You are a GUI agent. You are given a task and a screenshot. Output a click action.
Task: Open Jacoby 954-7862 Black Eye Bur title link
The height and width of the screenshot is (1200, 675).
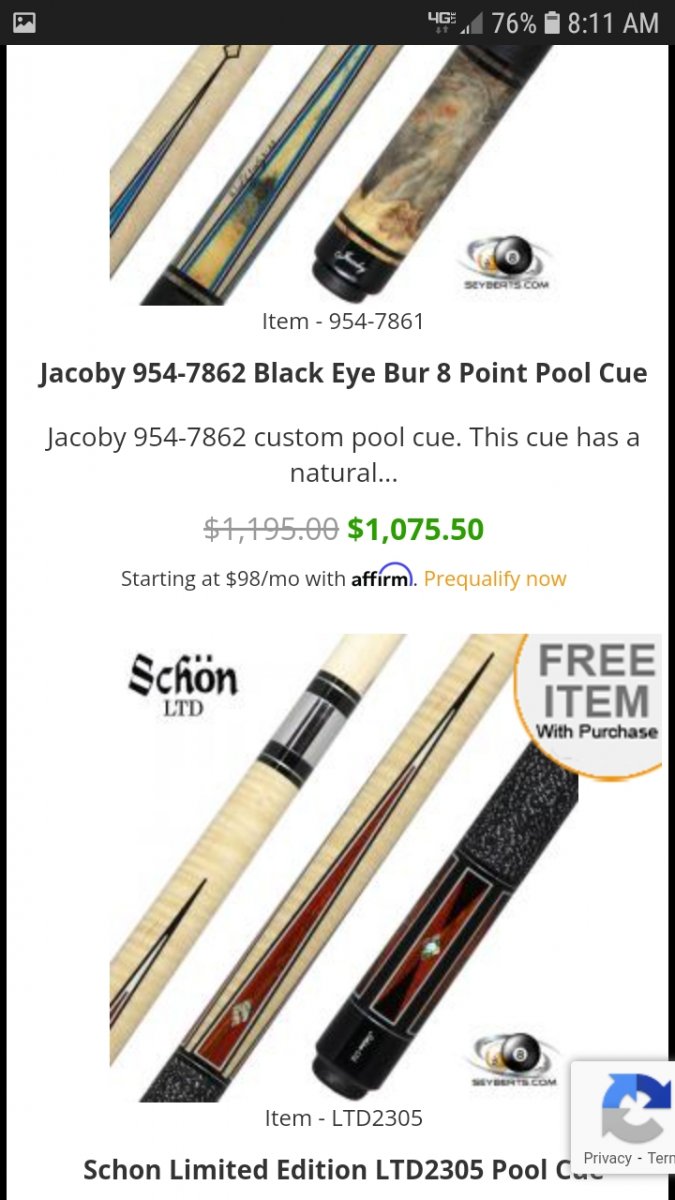(x=343, y=373)
